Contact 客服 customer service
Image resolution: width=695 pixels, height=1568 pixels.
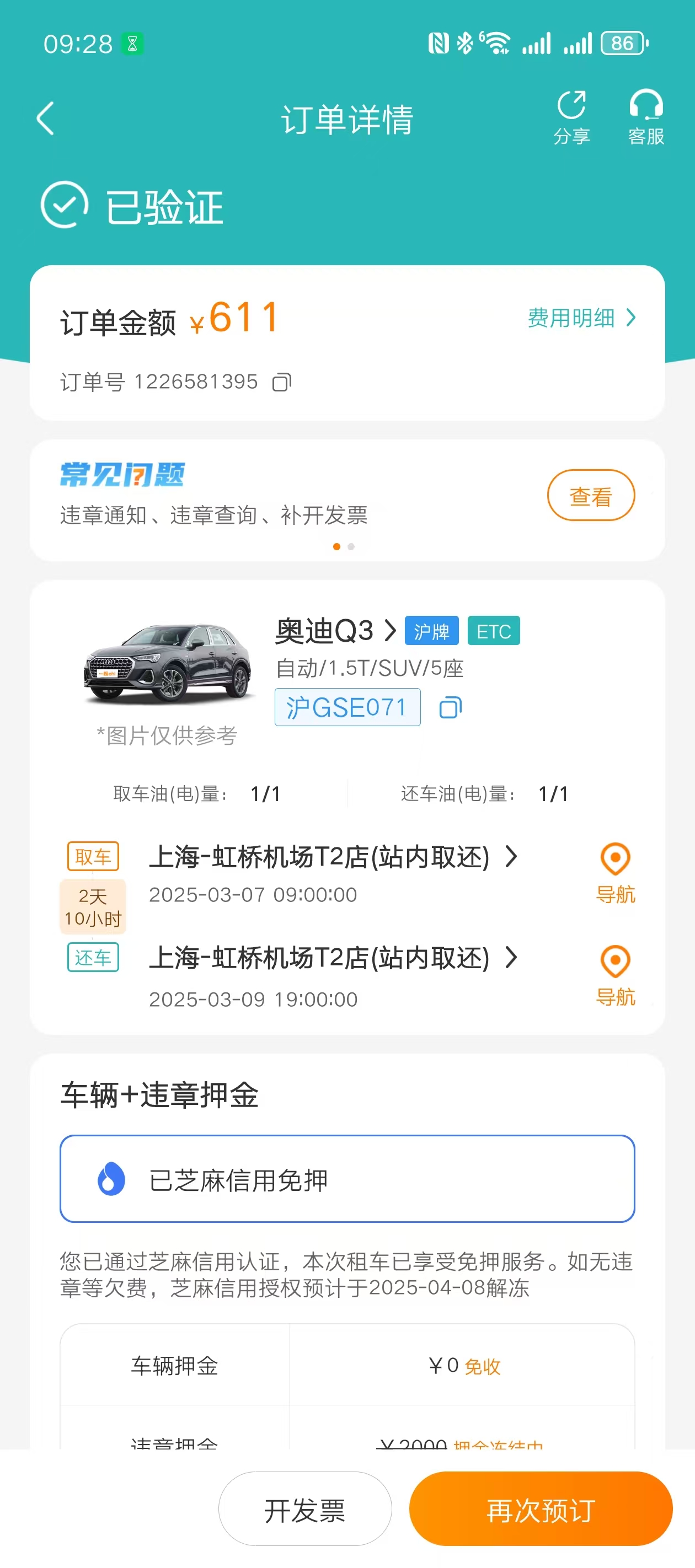(x=646, y=117)
